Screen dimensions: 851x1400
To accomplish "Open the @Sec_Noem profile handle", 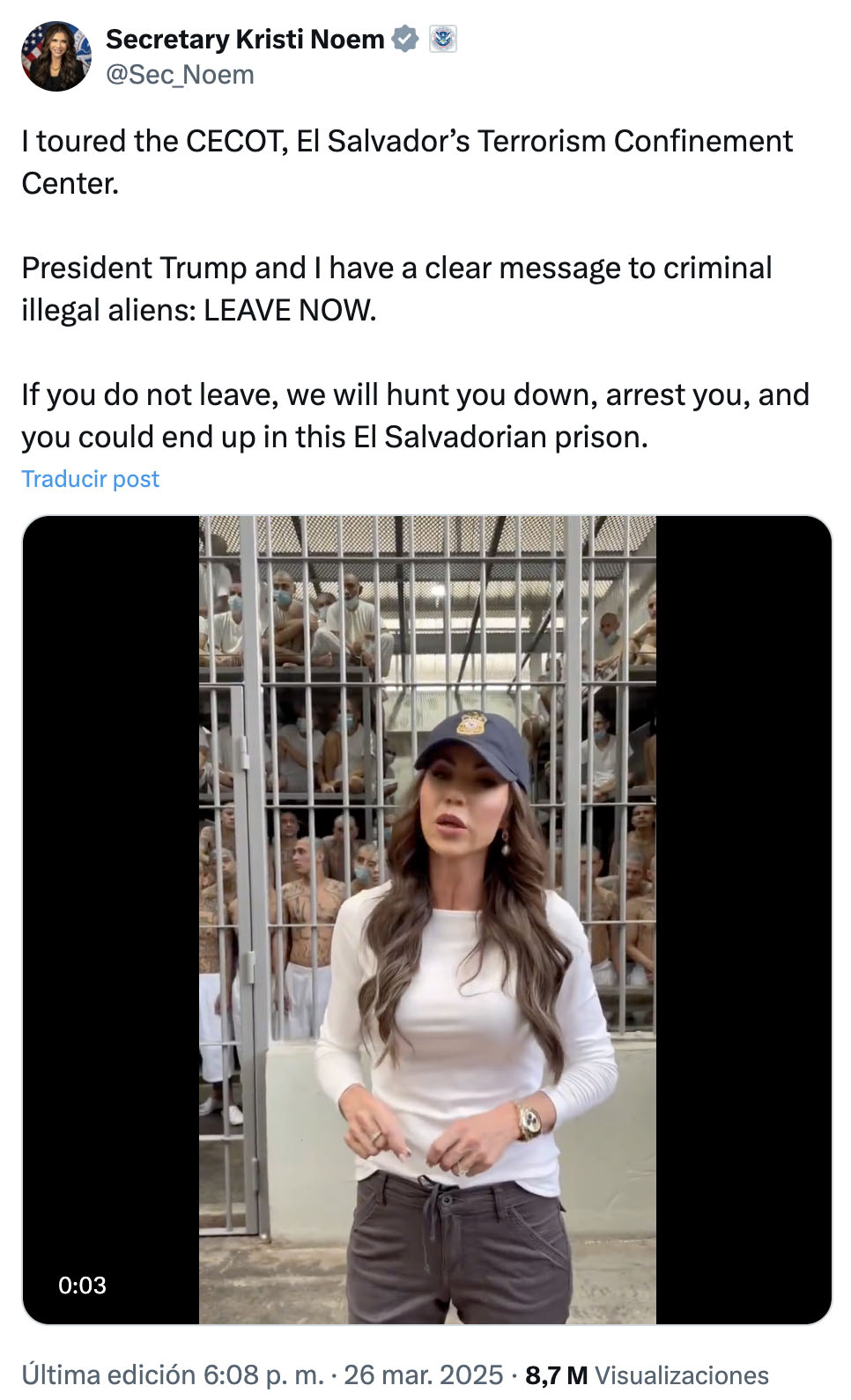I will tap(180, 75).
